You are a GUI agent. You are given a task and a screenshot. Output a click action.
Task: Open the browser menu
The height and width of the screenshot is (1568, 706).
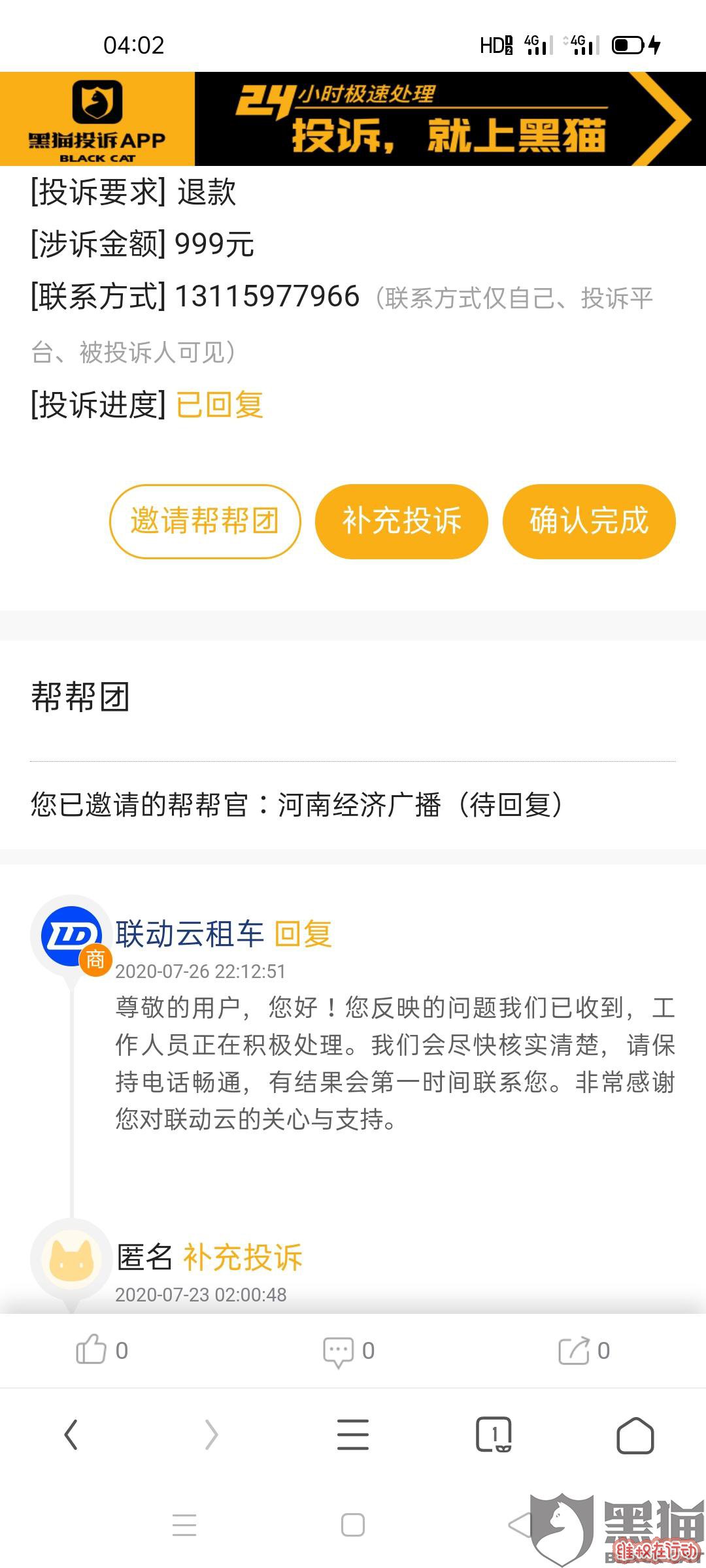tap(353, 1435)
